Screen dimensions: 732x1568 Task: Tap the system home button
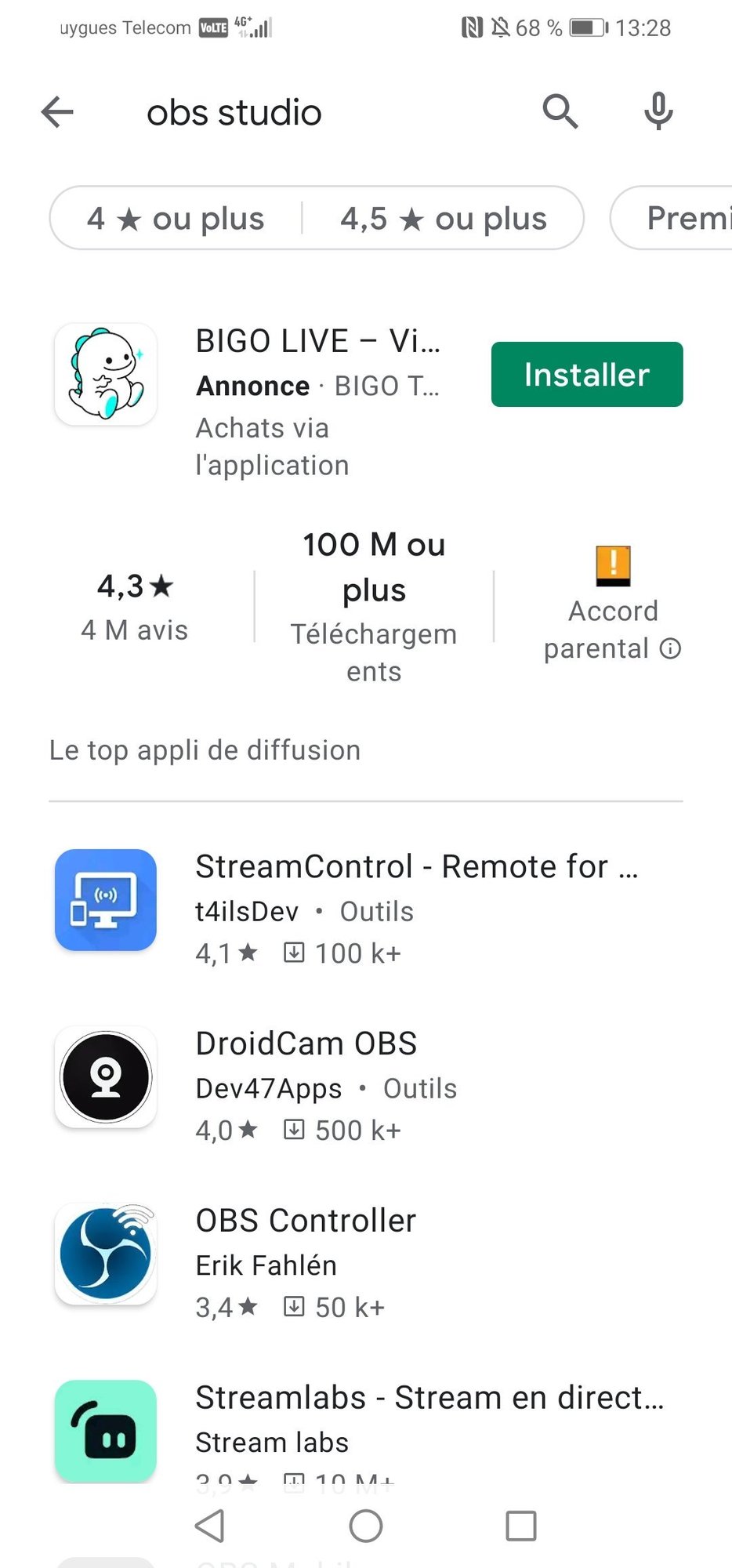tap(366, 1526)
